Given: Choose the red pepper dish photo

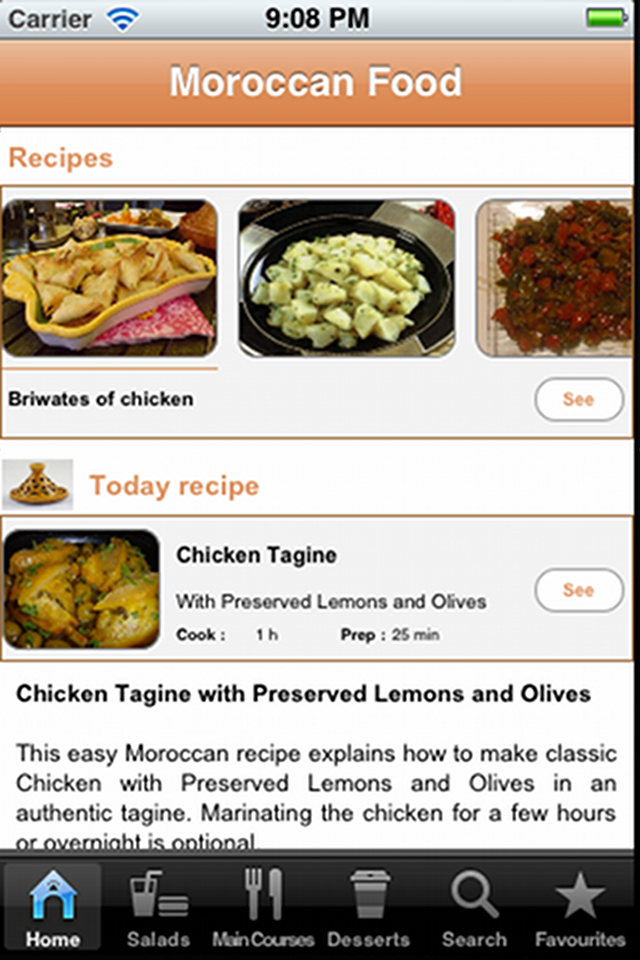Looking at the screenshot, I should [x=555, y=278].
